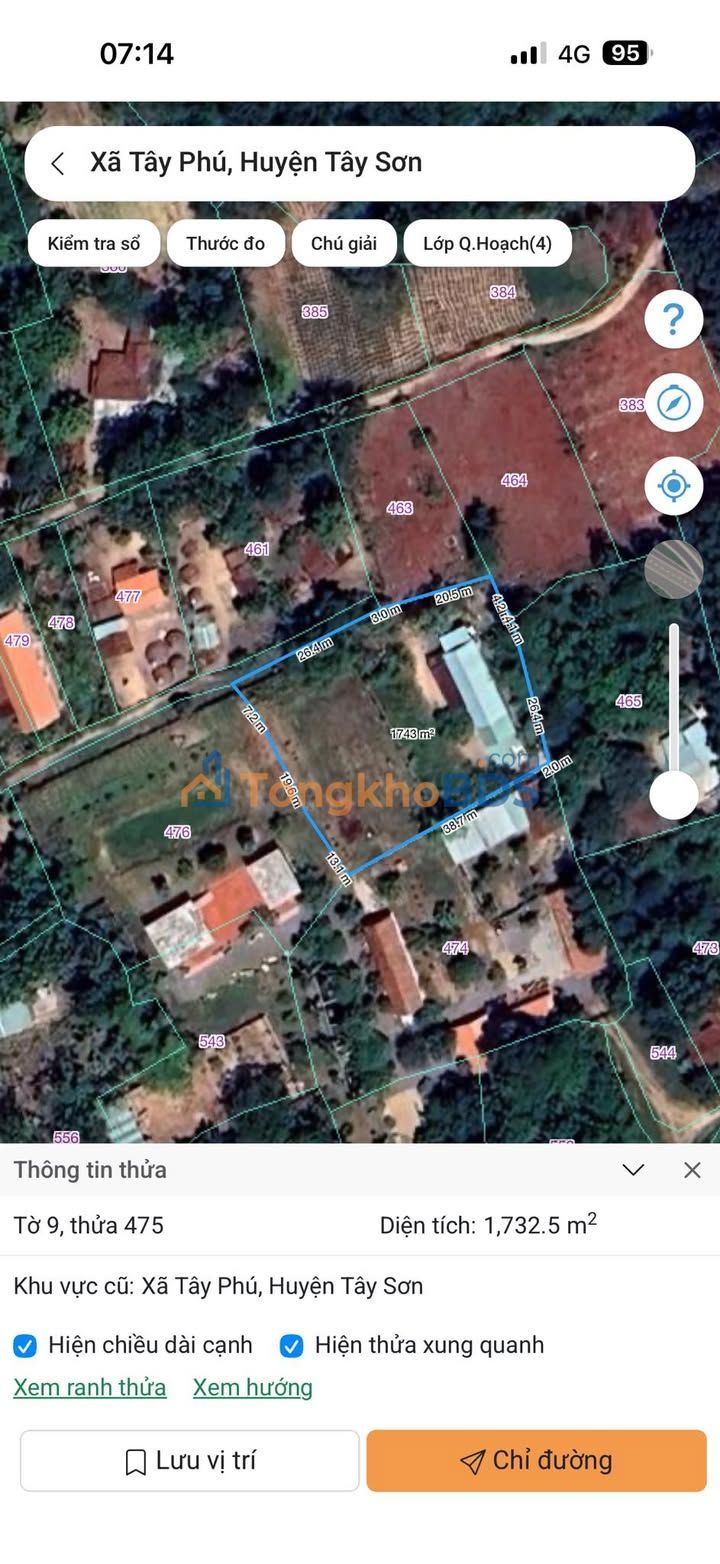Open the Xem ranh thửa link
Image resolution: width=720 pixels, height=1564 pixels.
click(x=90, y=1388)
